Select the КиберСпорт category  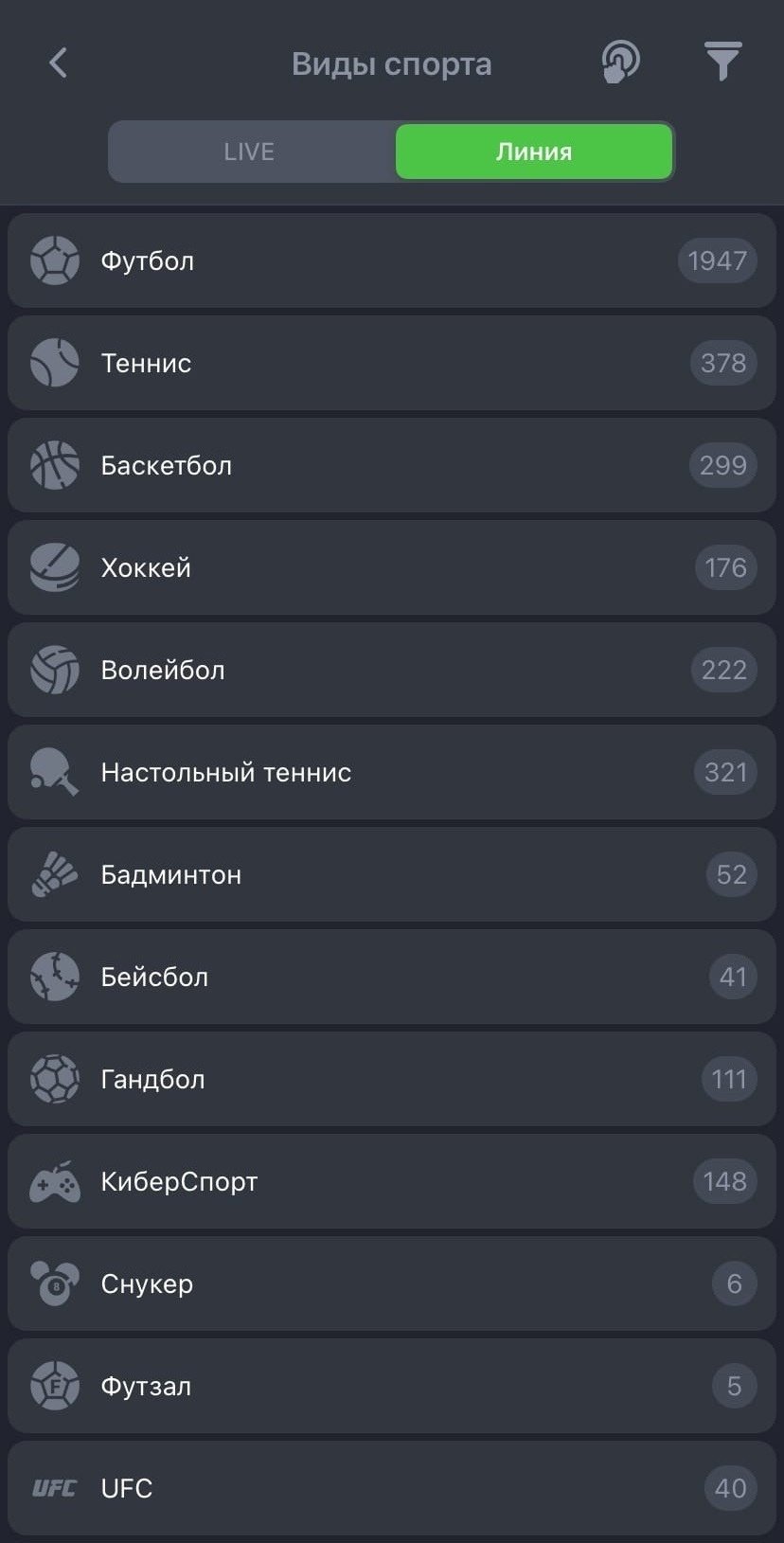(392, 1181)
